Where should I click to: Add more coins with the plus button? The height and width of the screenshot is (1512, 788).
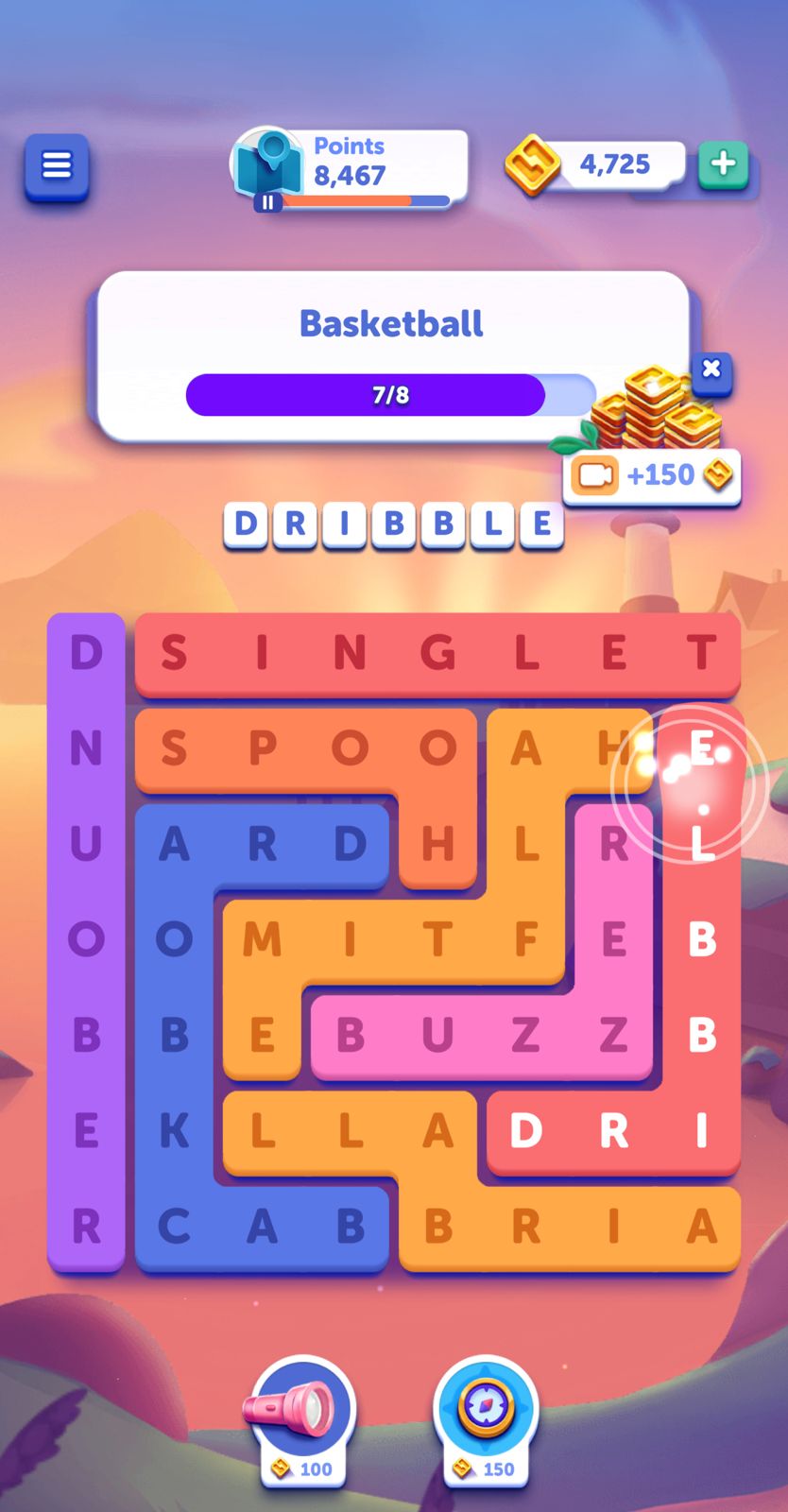point(723,163)
